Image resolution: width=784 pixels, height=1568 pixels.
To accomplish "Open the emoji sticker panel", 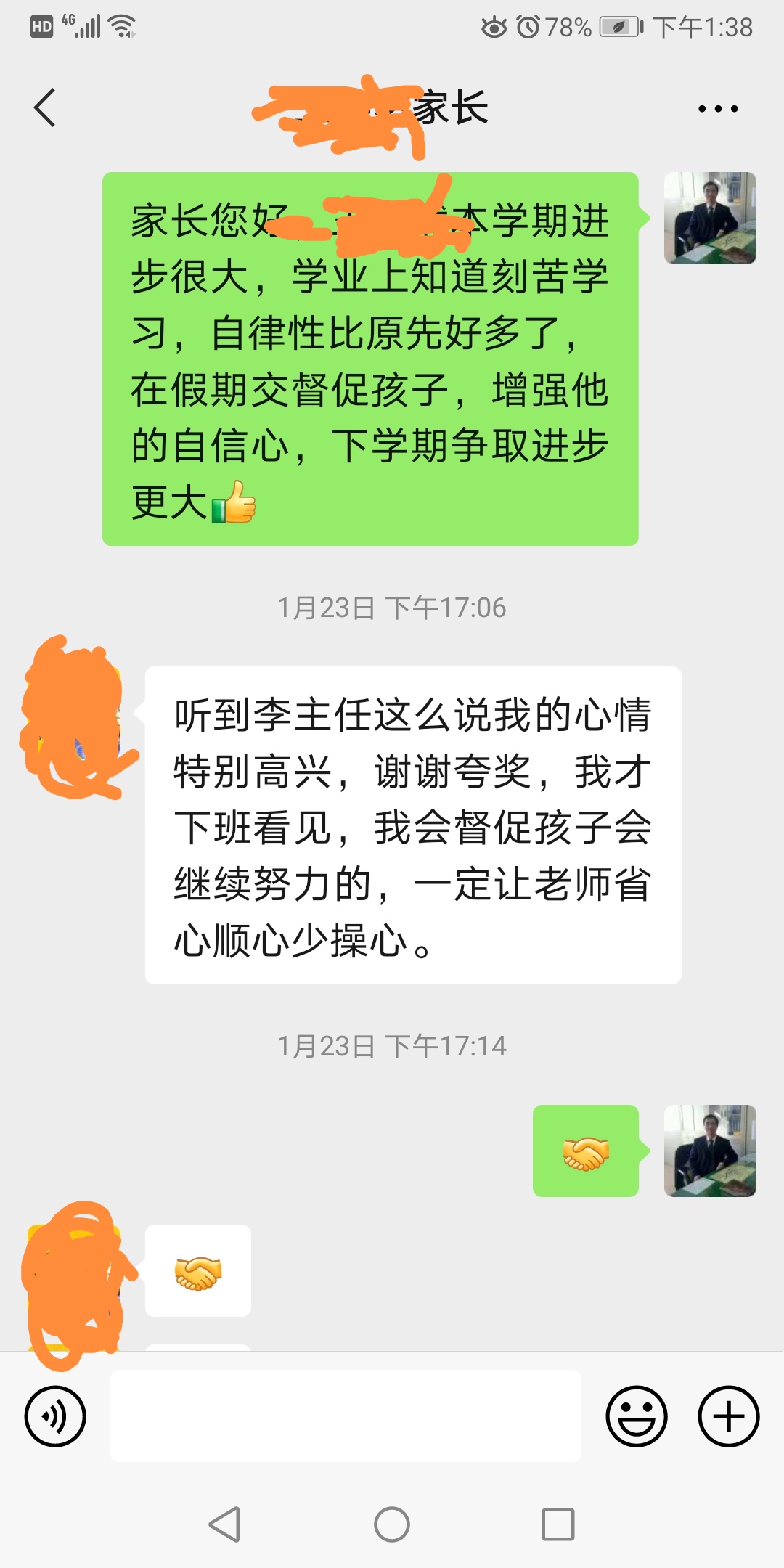I will coord(637,1416).
